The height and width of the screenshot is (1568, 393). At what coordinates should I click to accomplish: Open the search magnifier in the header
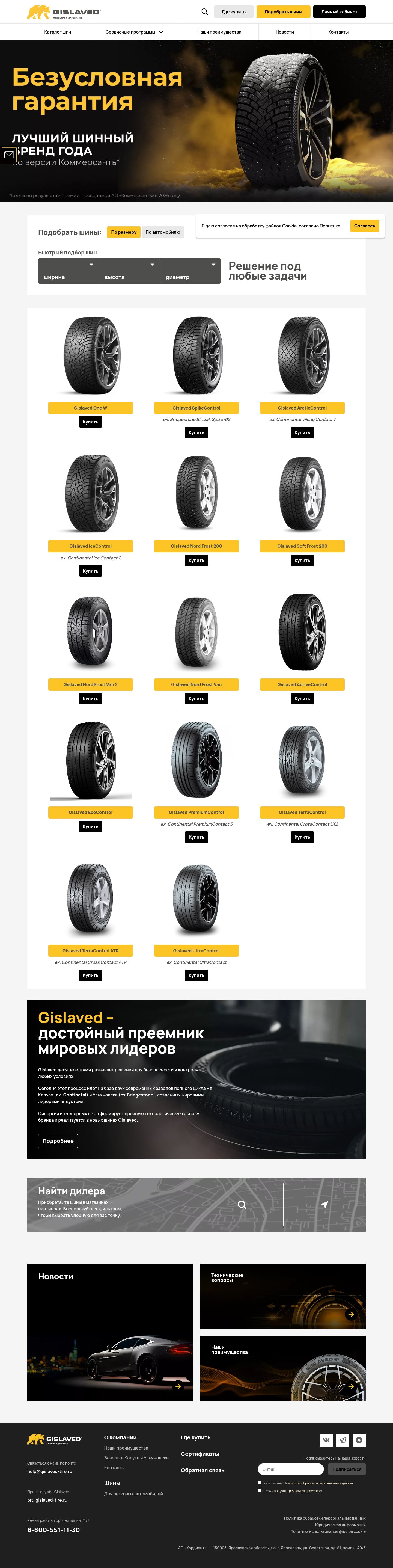204,11
